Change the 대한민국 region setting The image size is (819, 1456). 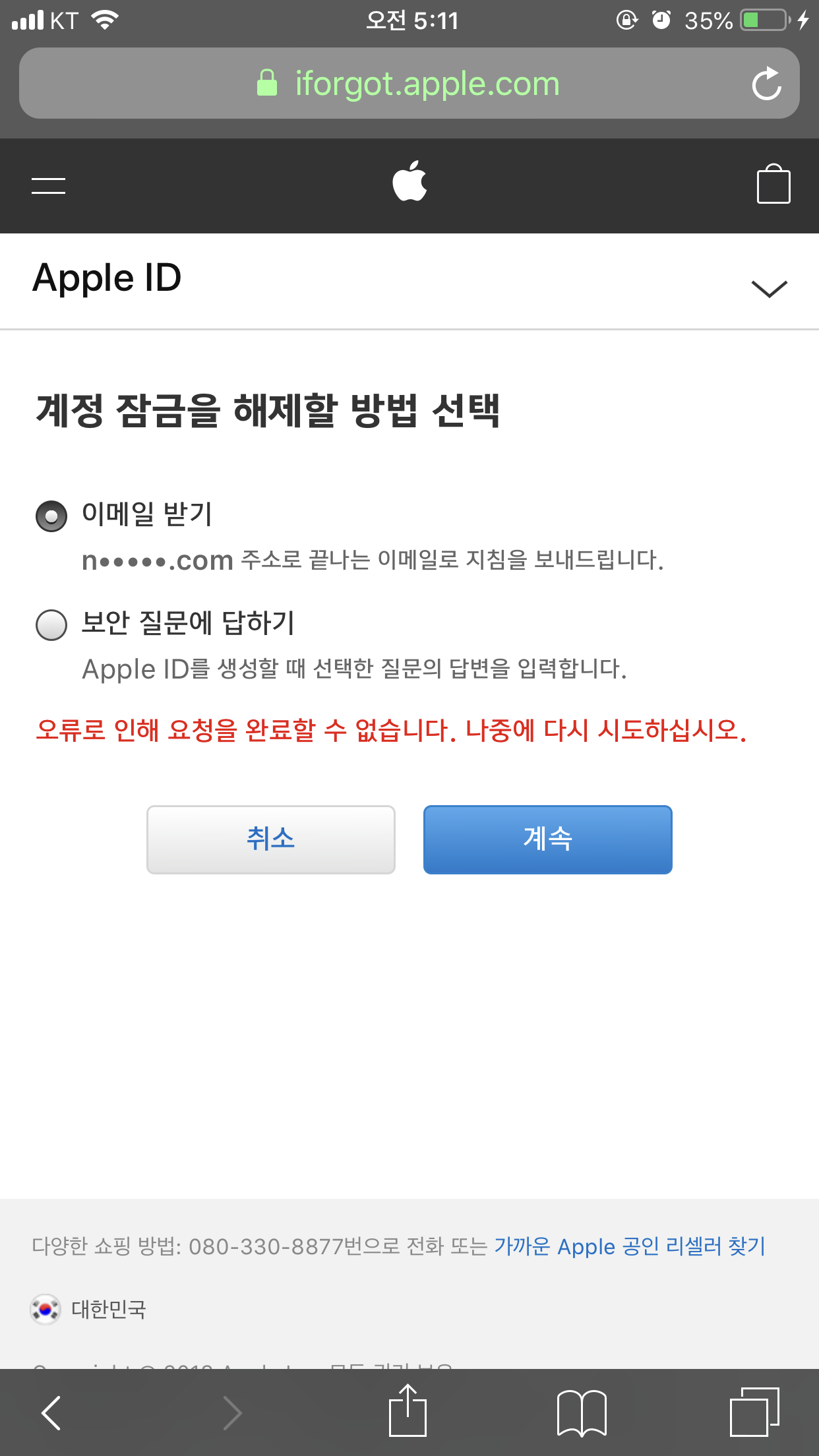pos(89,1309)
